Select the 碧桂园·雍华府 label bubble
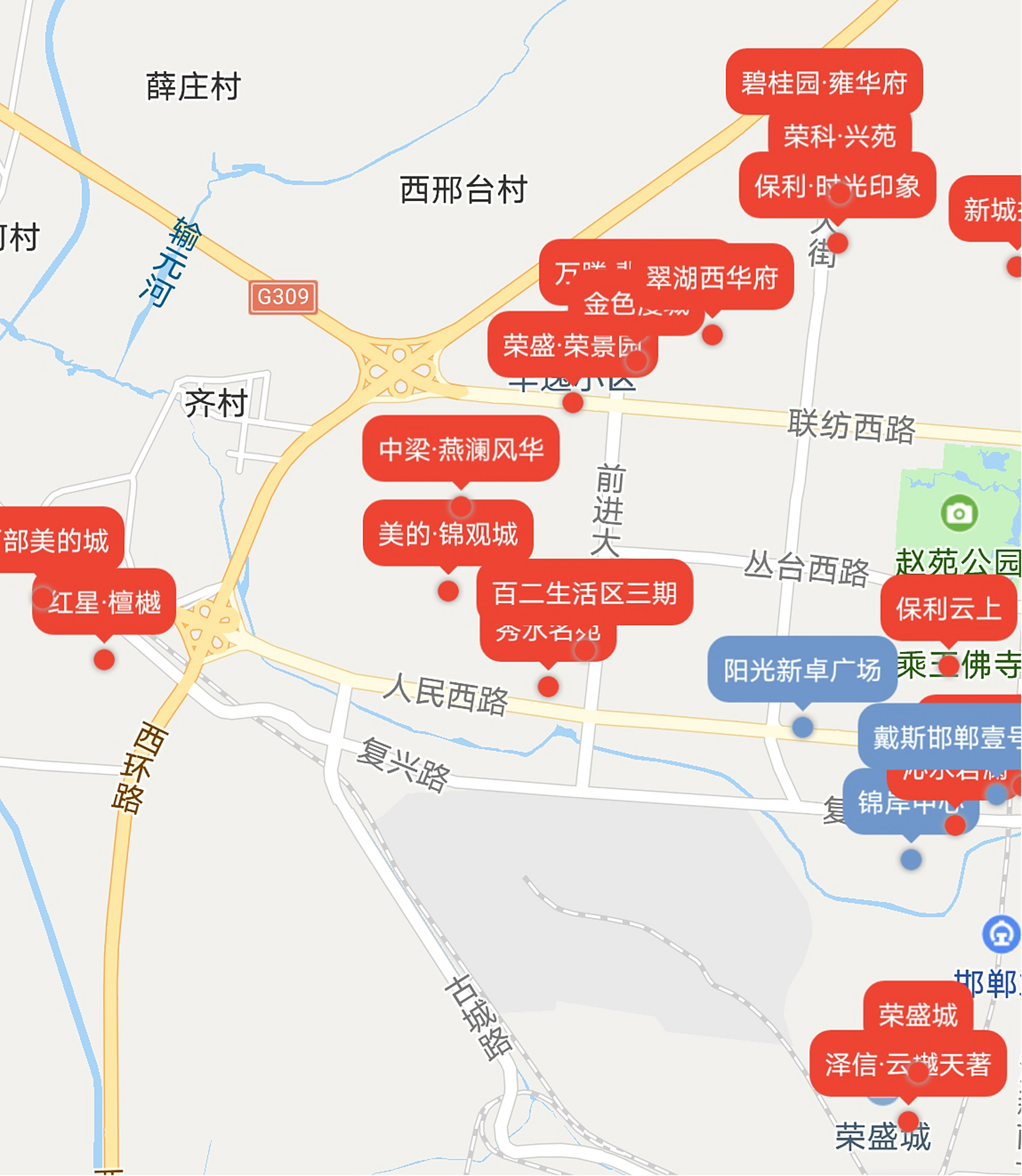The width and height of the screenshot is (1022, 1176). tap(823, 82)
